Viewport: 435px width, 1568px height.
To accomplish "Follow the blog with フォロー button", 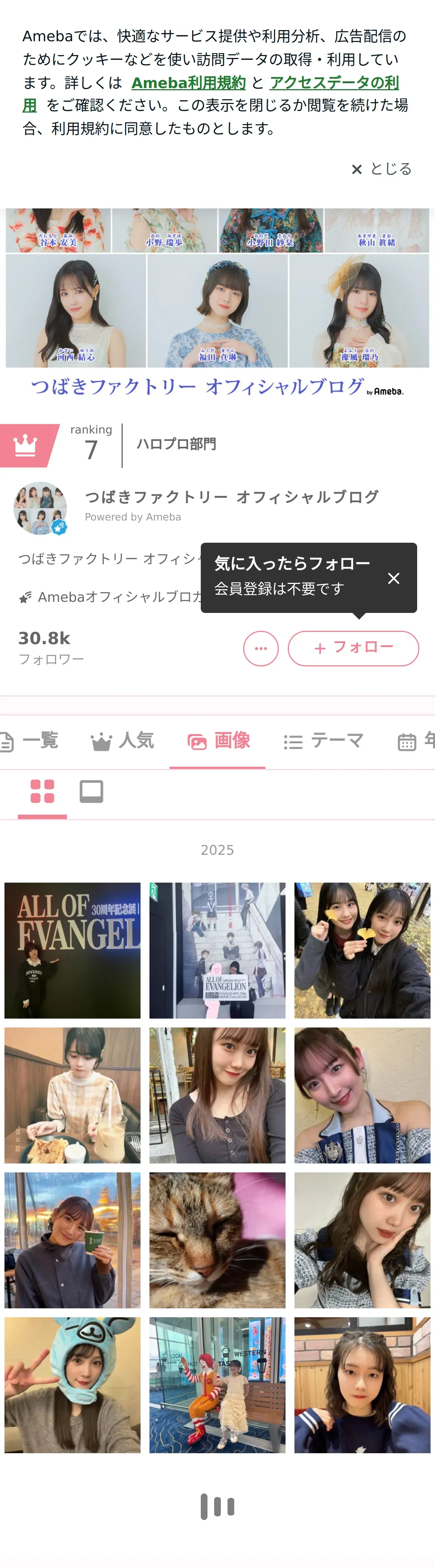I will (353, 648).
